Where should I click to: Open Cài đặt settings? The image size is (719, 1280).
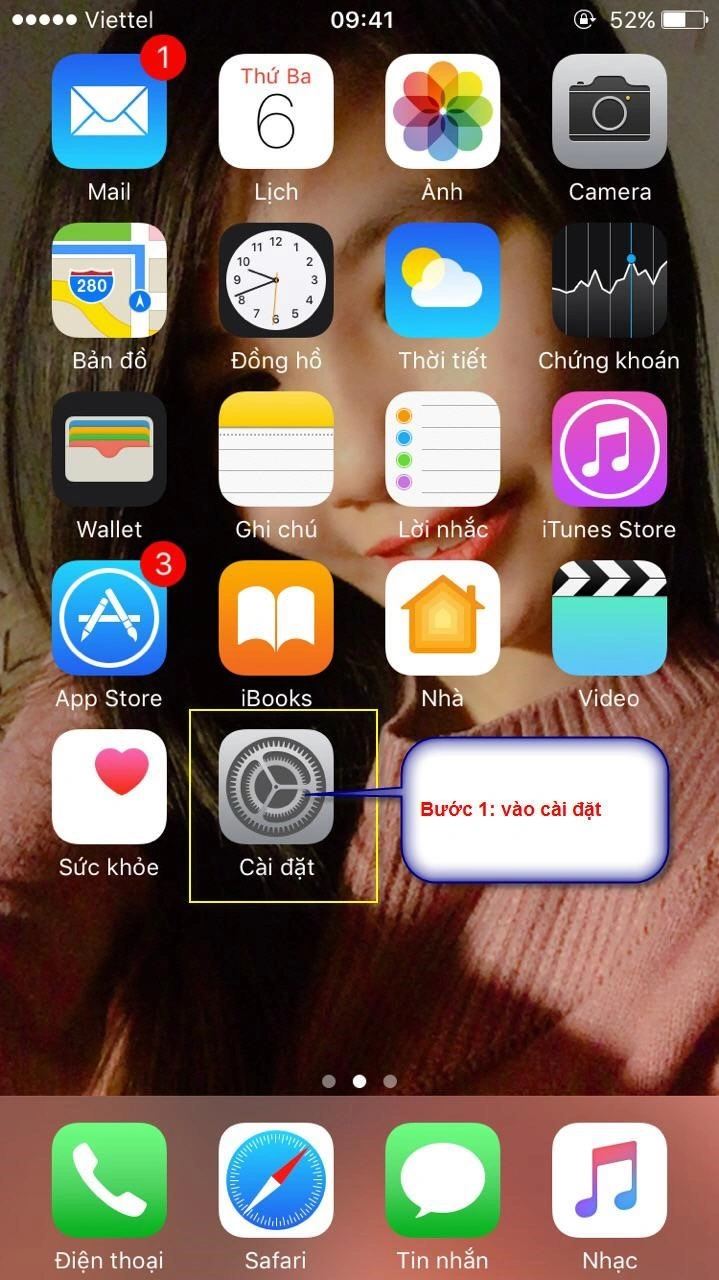pyautogui.click(x=276, y=787)
